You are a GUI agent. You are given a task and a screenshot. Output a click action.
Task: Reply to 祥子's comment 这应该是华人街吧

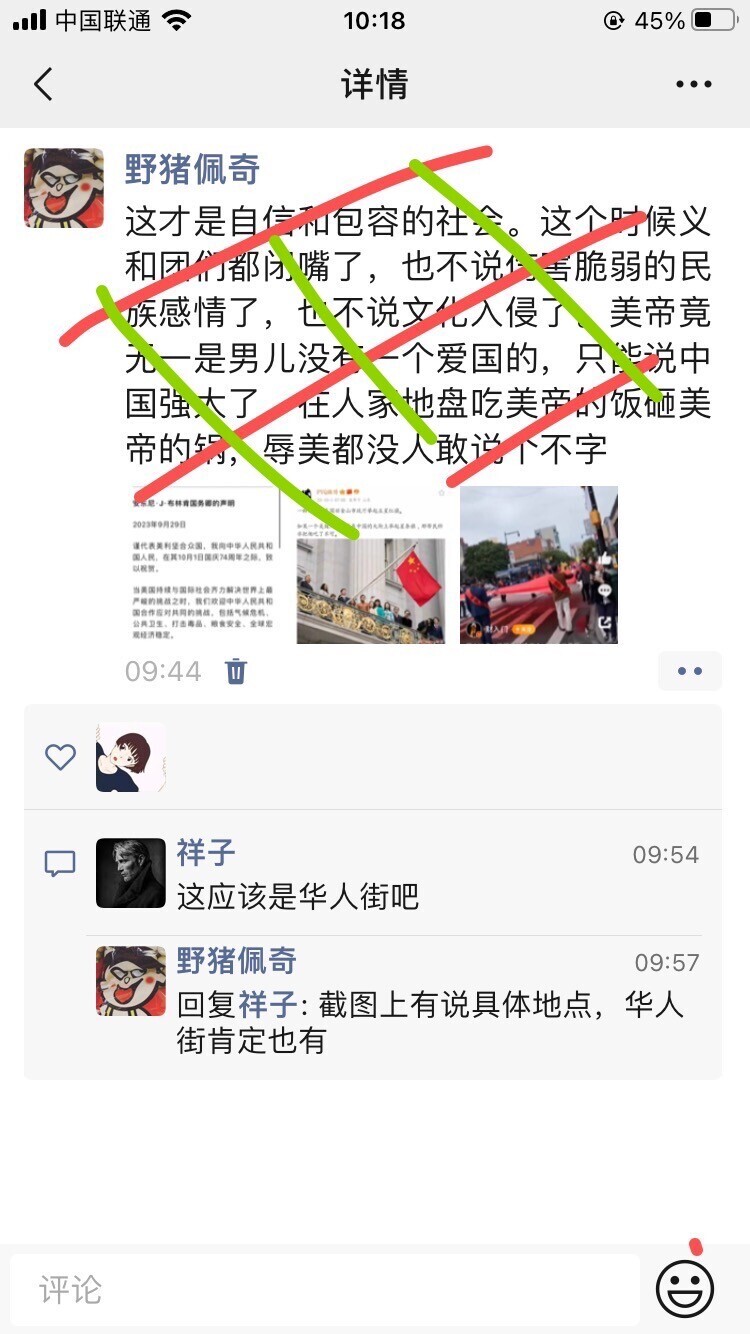coord(297,896)
